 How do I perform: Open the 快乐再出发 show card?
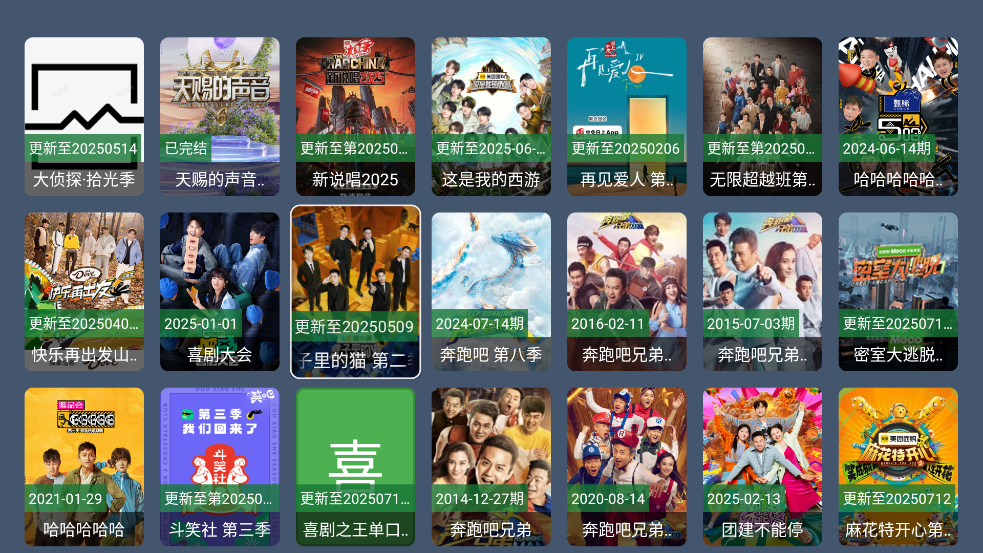click(x=84, y=291)
